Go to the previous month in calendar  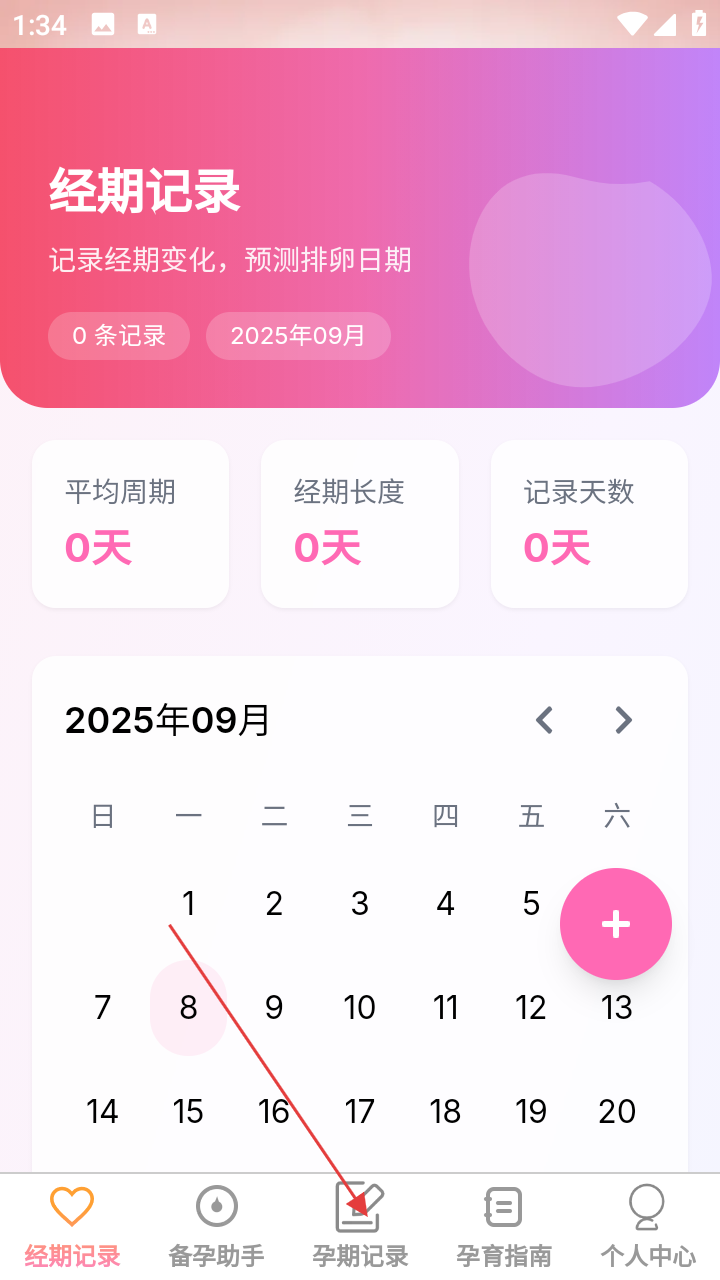[544, 720]
